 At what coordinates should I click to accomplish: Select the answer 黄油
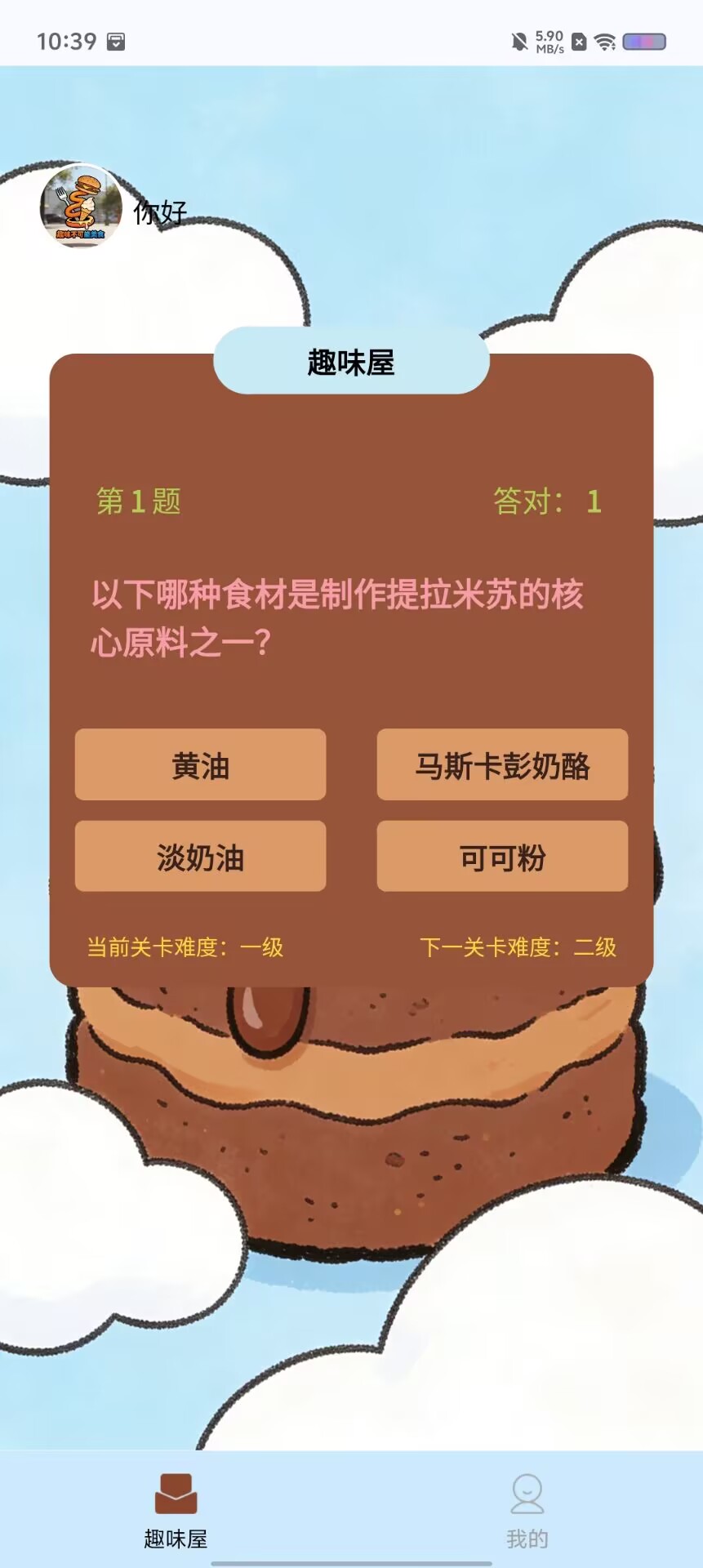point(200,764)
